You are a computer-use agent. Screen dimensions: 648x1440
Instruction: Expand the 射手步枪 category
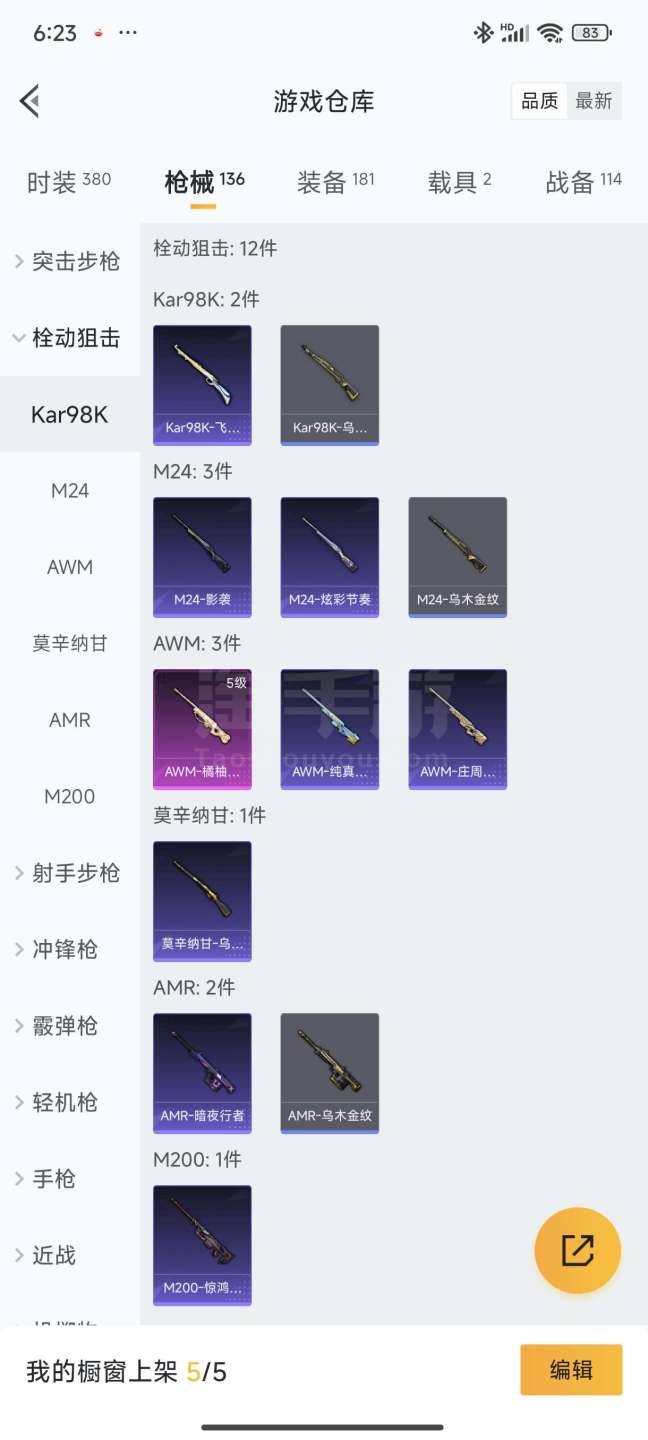[x=68, y=873]
